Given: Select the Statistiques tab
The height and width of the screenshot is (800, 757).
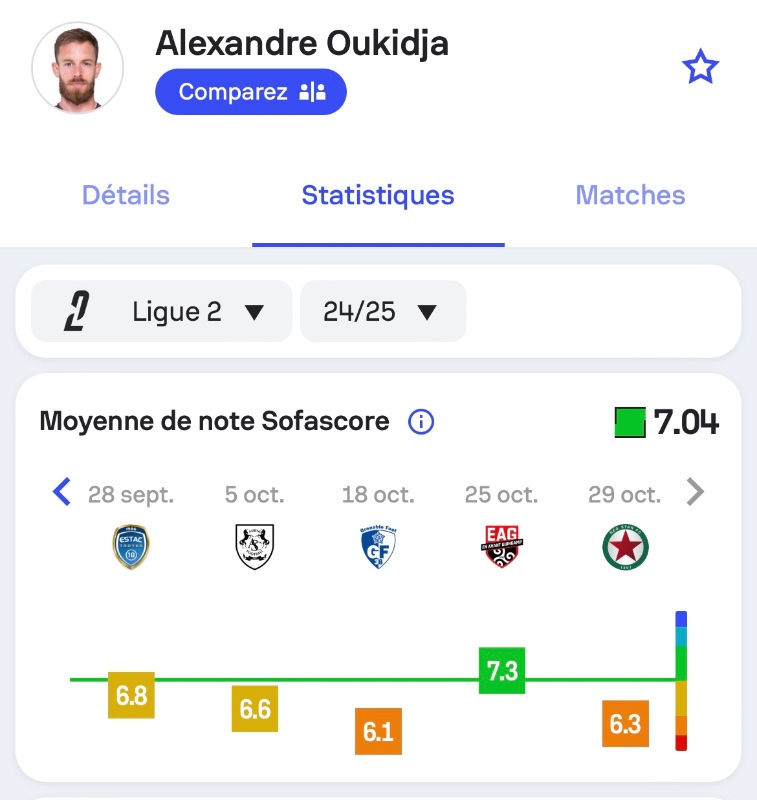Looking at the screenshot, I should coord(378,195).
